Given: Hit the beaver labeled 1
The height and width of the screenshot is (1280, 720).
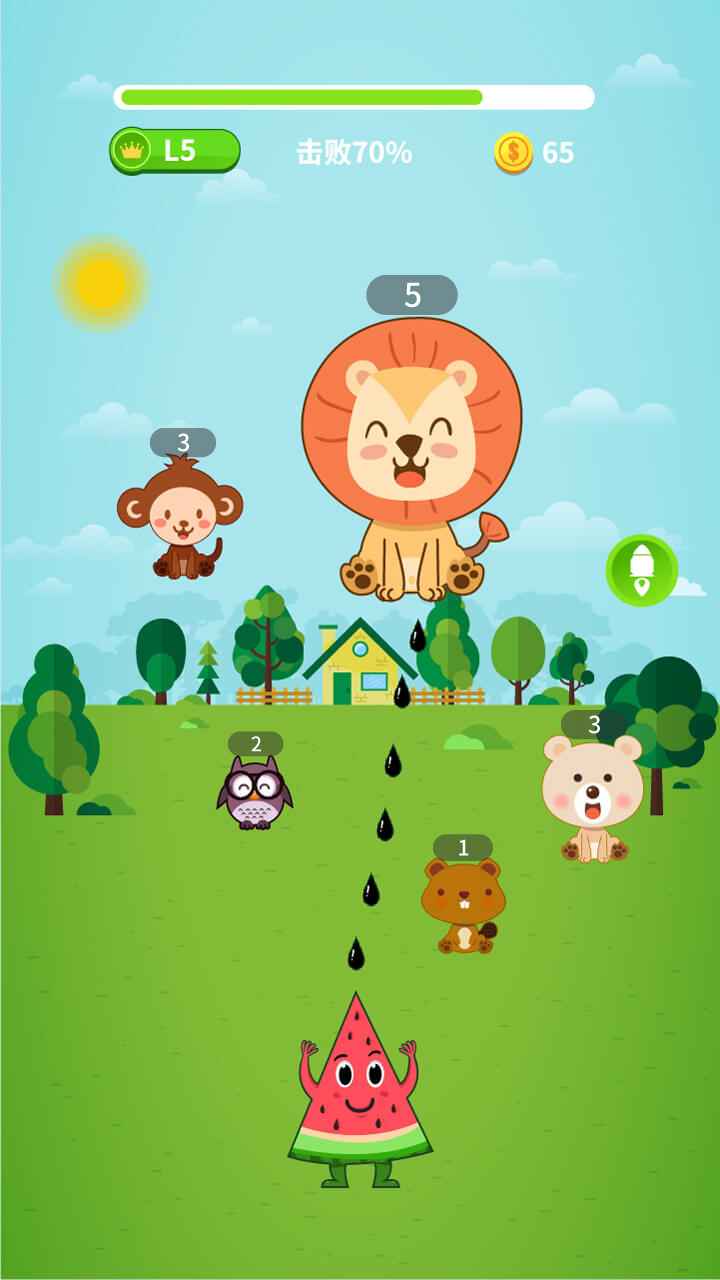Looking at the screenshot, I should pos(462,905).
